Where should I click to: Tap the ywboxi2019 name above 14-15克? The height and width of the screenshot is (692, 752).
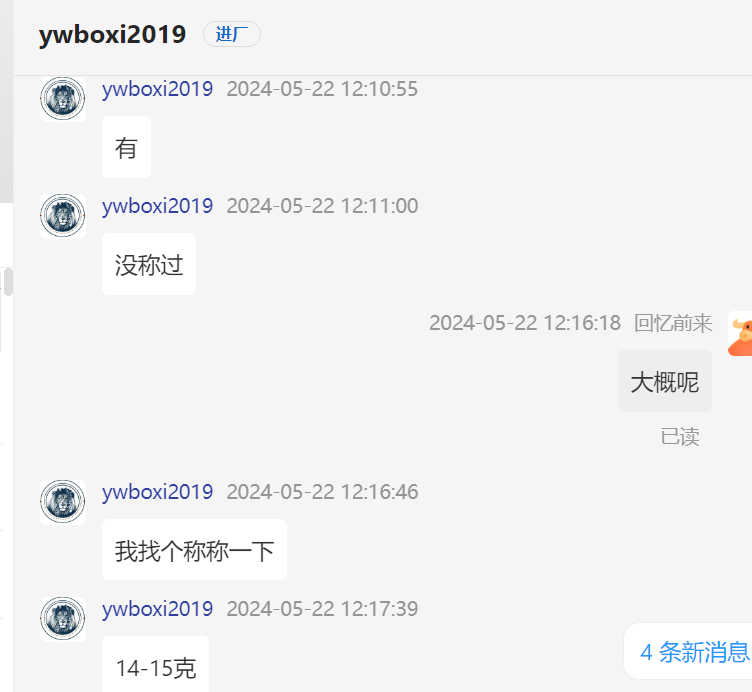coord(157,609)
